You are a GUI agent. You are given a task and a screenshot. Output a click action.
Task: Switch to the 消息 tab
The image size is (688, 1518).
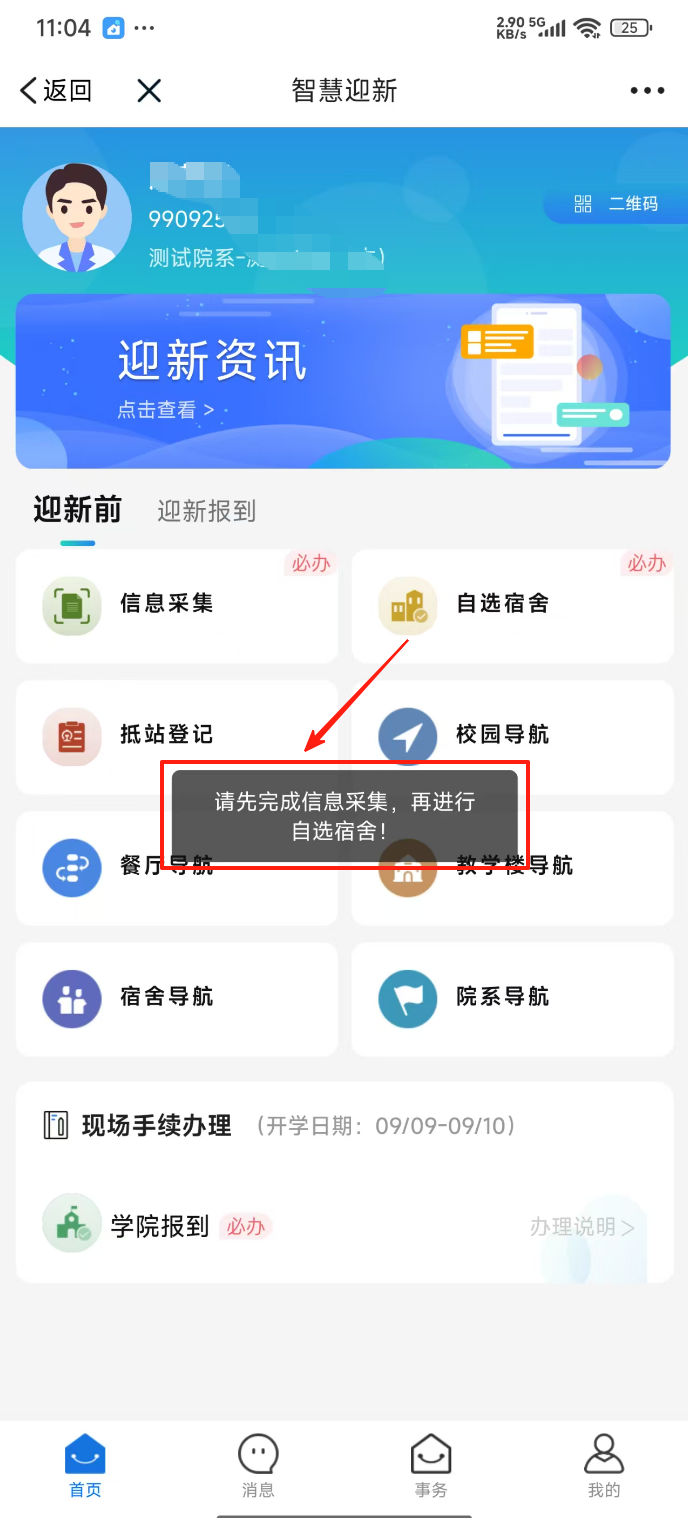(x=258, y=1466)
